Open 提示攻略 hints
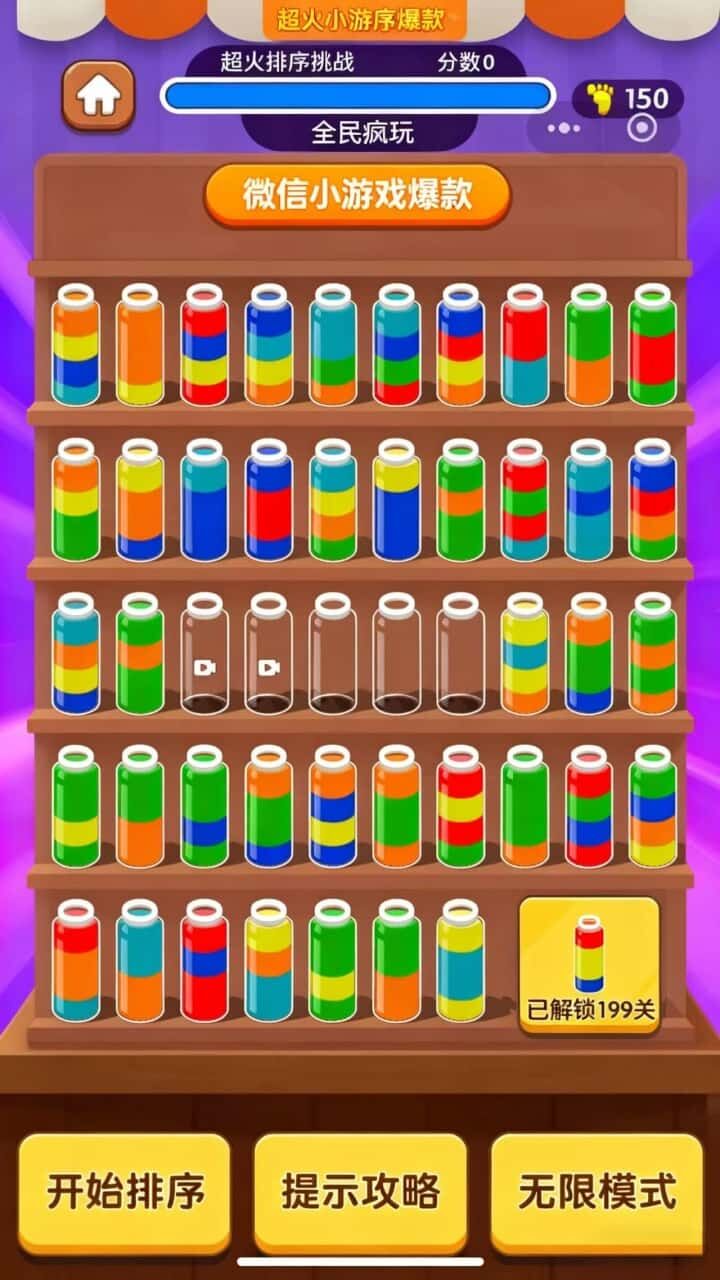The height and width of the screenshot is (1280, 720). 360,1191
